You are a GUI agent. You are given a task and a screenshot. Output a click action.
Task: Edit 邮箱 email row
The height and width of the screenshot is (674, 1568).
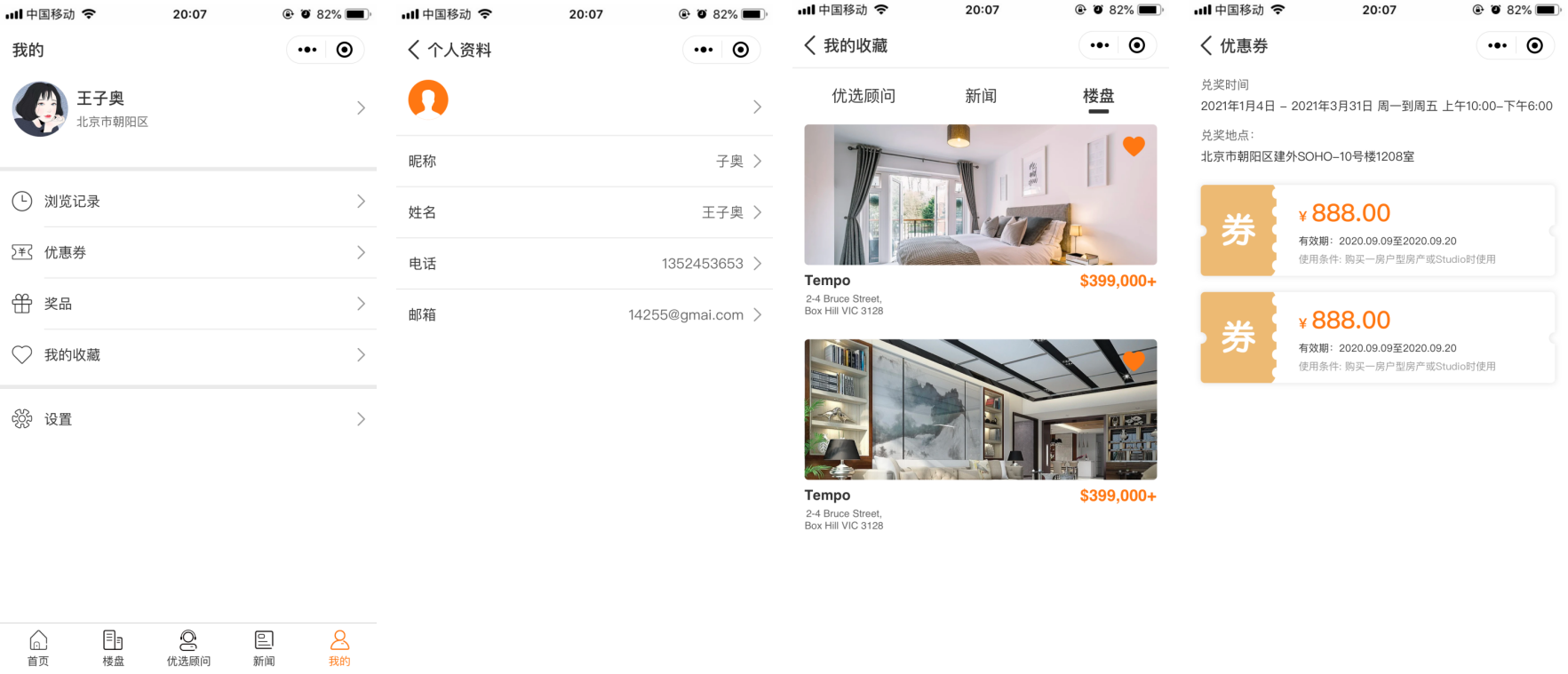[585, 314]
